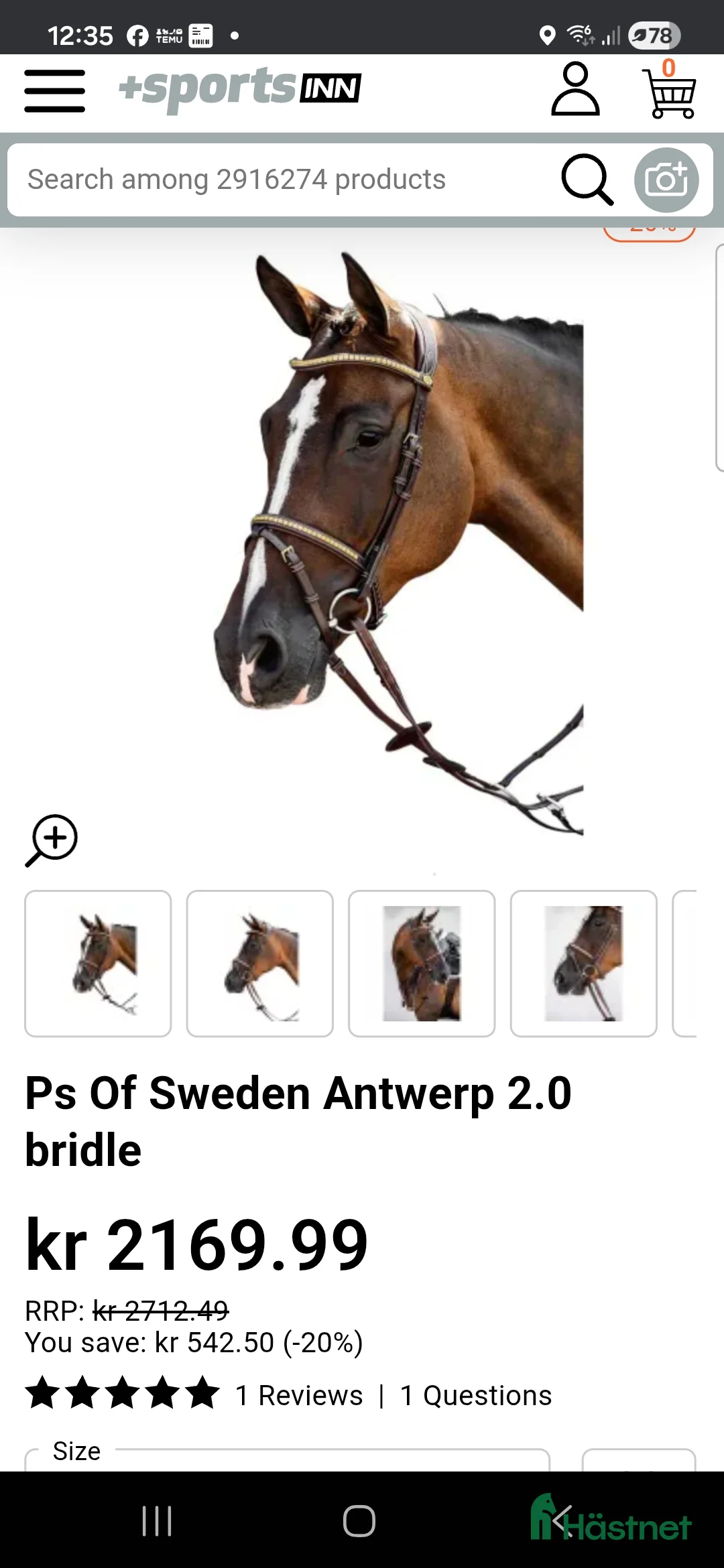The width and height of the screenshot is (724, 1568).
Task: Tap the magnifier search icon
Action: pyautogui.click(x=587, y=180)
